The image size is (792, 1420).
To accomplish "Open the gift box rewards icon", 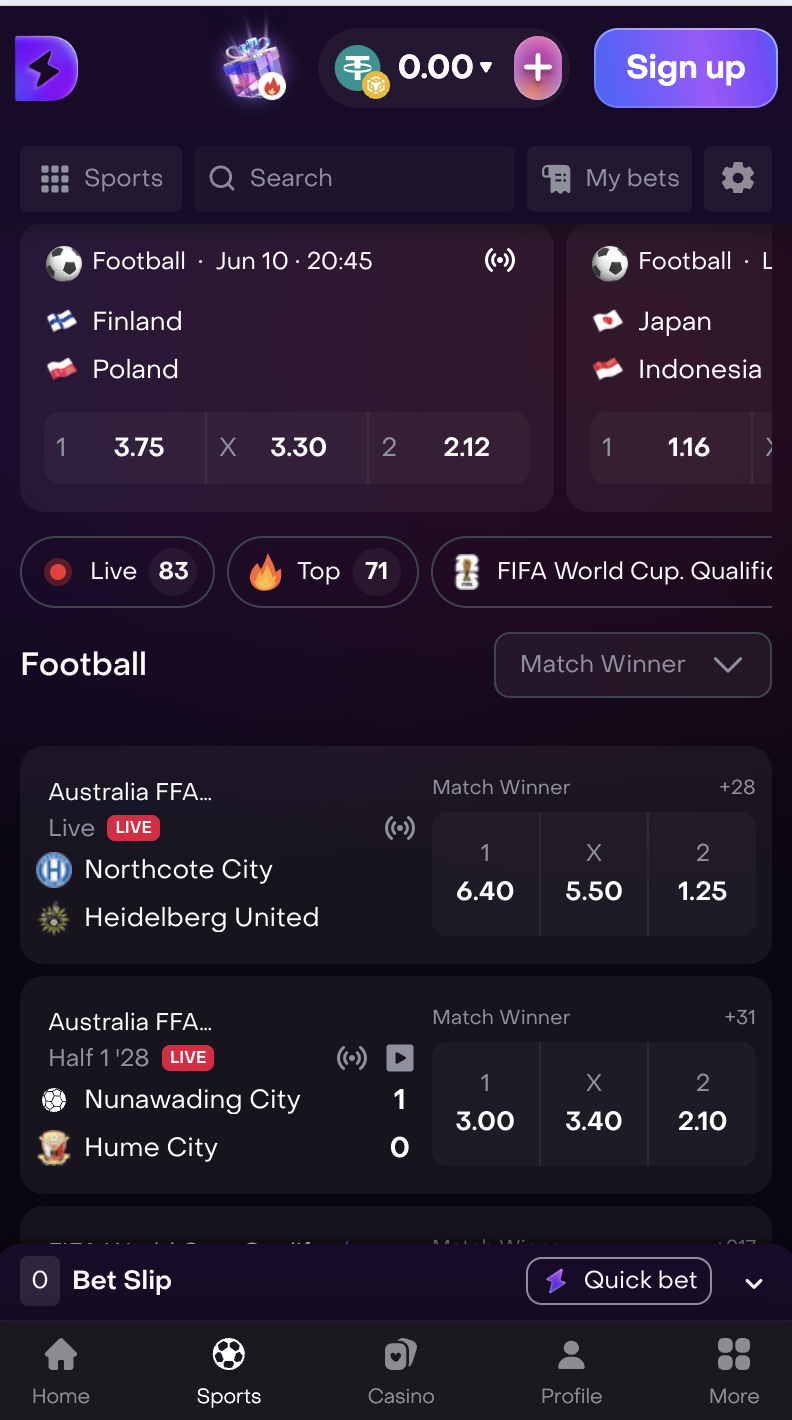I will click(254, 68).
